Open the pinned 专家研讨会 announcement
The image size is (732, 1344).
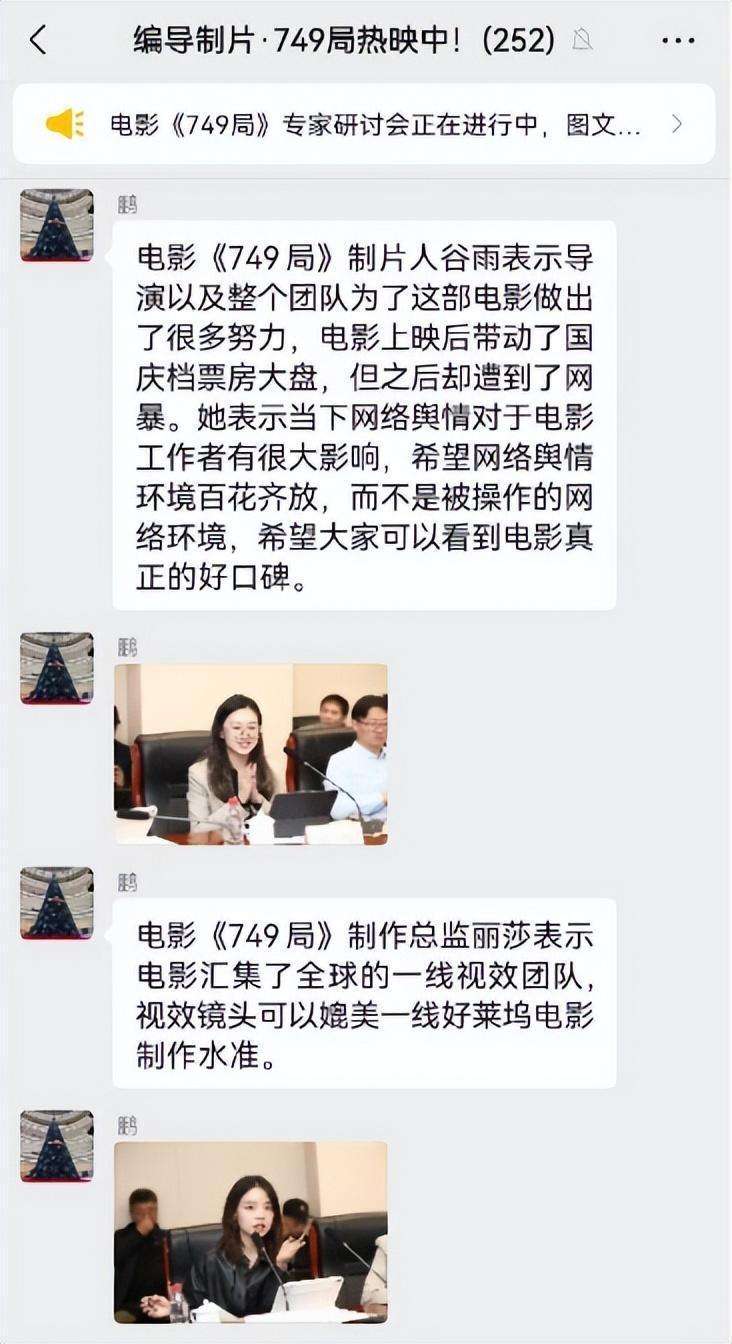pos(364,124)
